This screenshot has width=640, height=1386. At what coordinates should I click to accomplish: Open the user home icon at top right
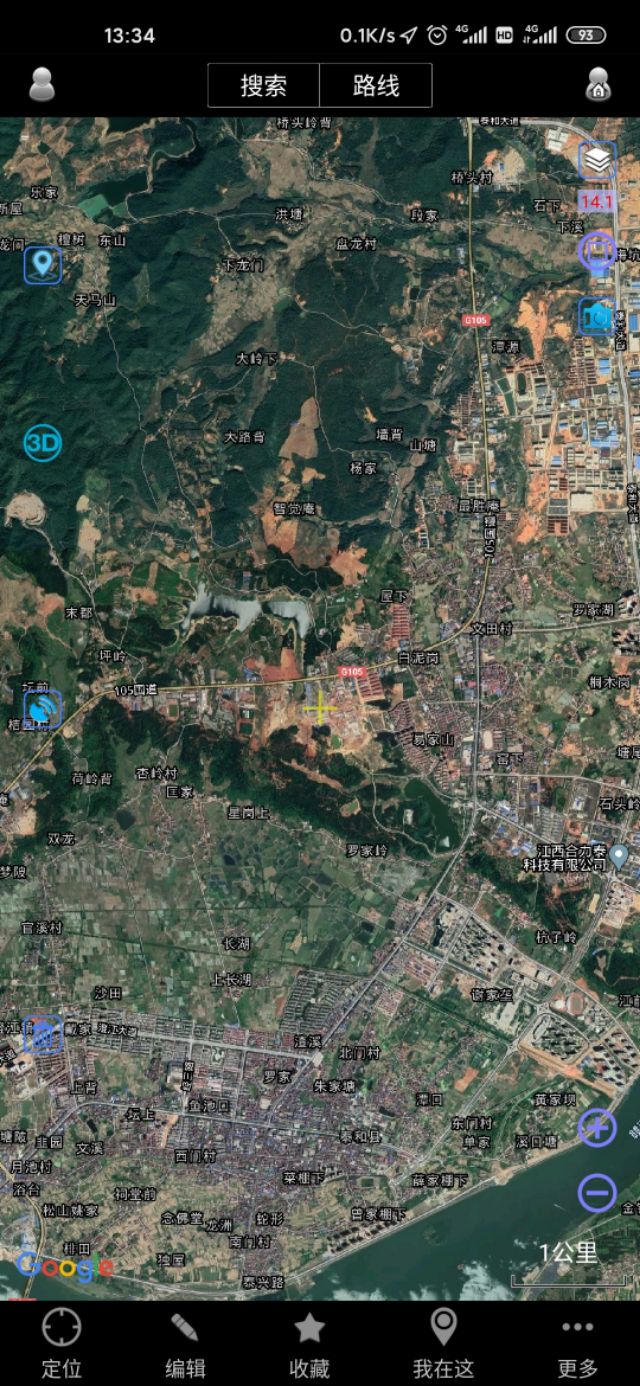tap(598, 85)
